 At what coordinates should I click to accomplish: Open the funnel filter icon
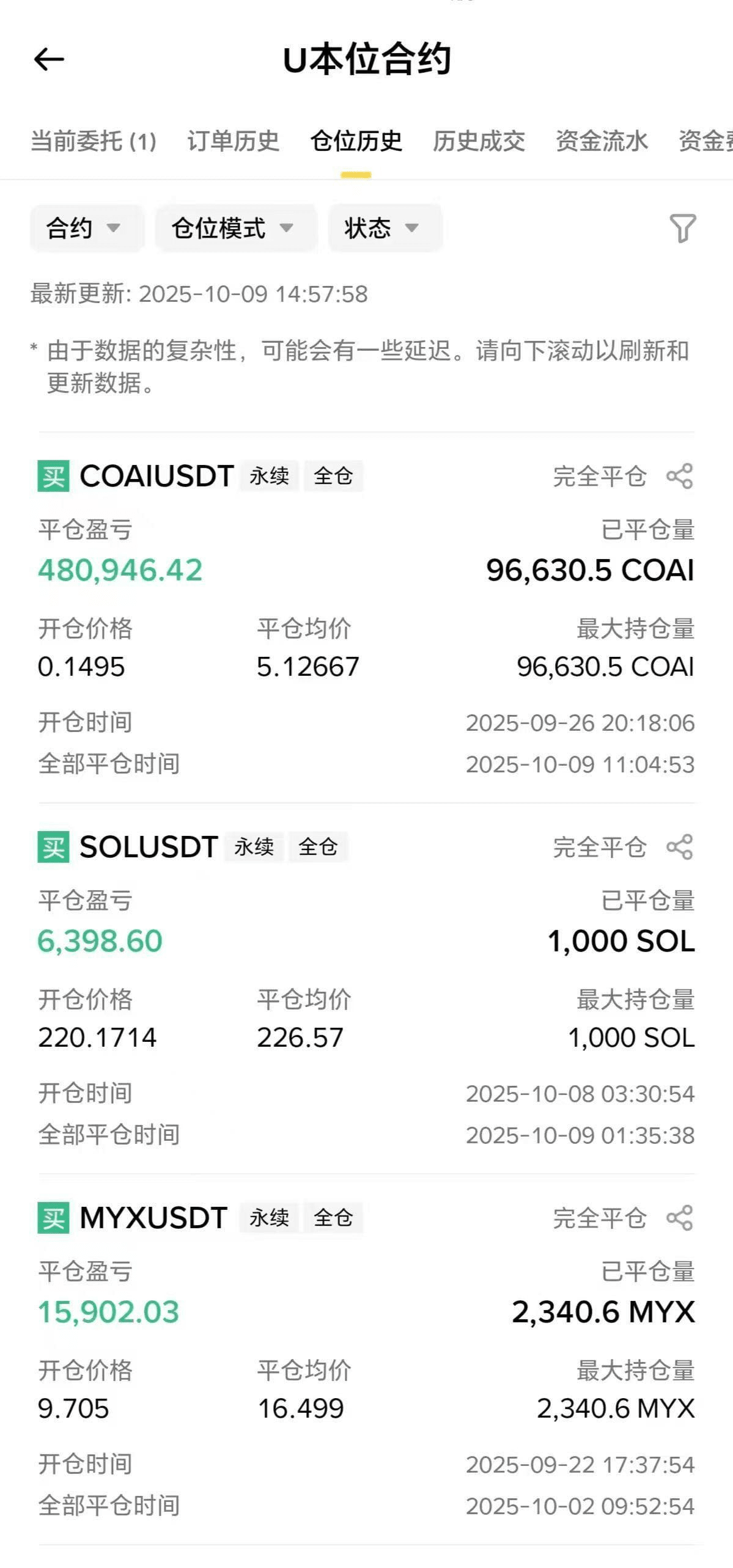(682, 228)
